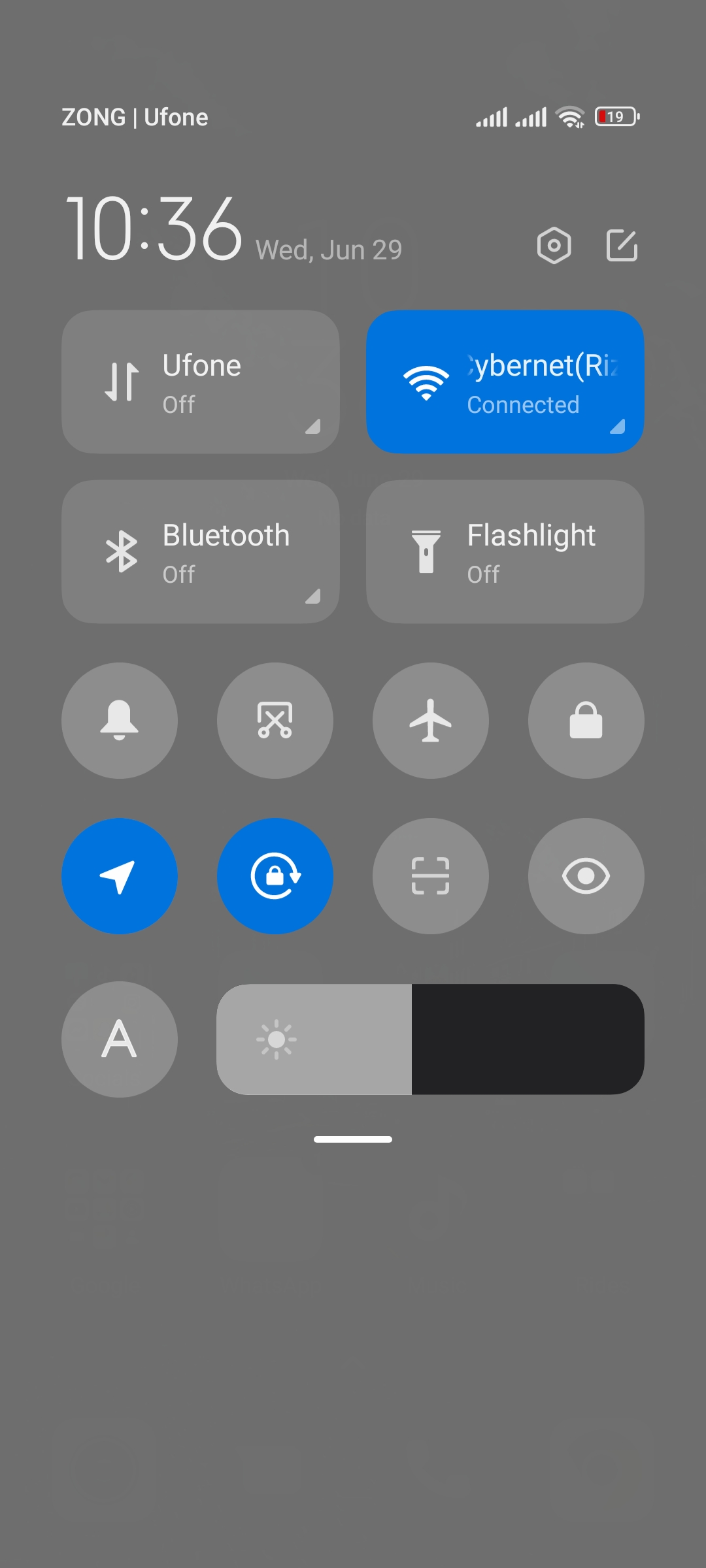The image size is (706, 1568).
Task: Enable airplane mode
Action: coord(431,721)
